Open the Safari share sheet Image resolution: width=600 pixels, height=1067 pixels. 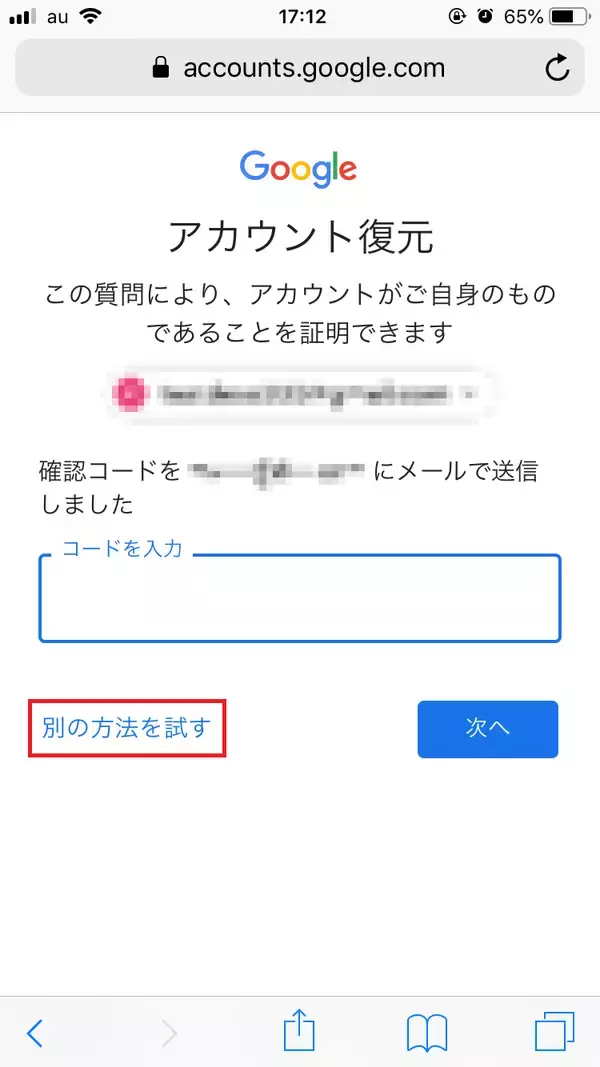click(299, 1030)
